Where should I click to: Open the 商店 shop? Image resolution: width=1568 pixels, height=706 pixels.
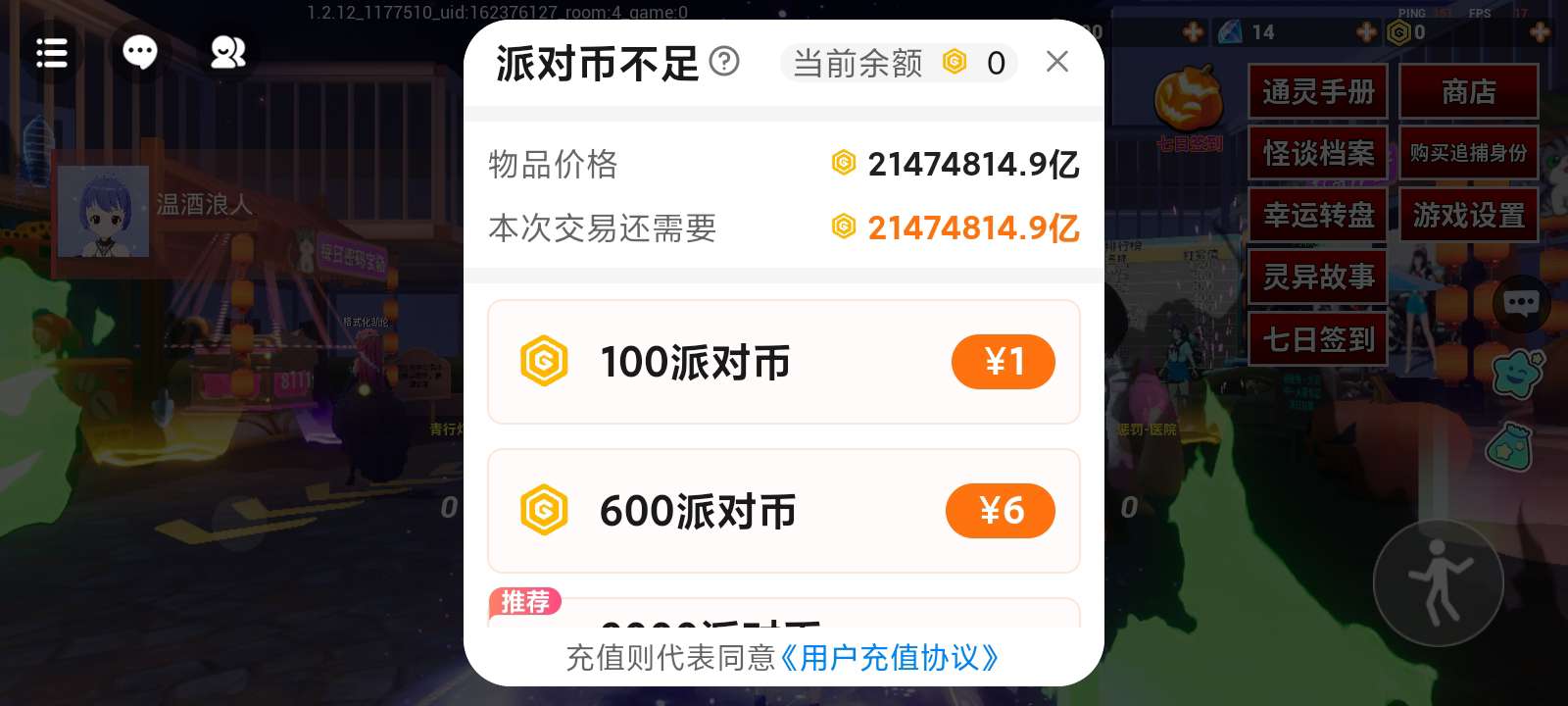click(x=1468, y=92)
